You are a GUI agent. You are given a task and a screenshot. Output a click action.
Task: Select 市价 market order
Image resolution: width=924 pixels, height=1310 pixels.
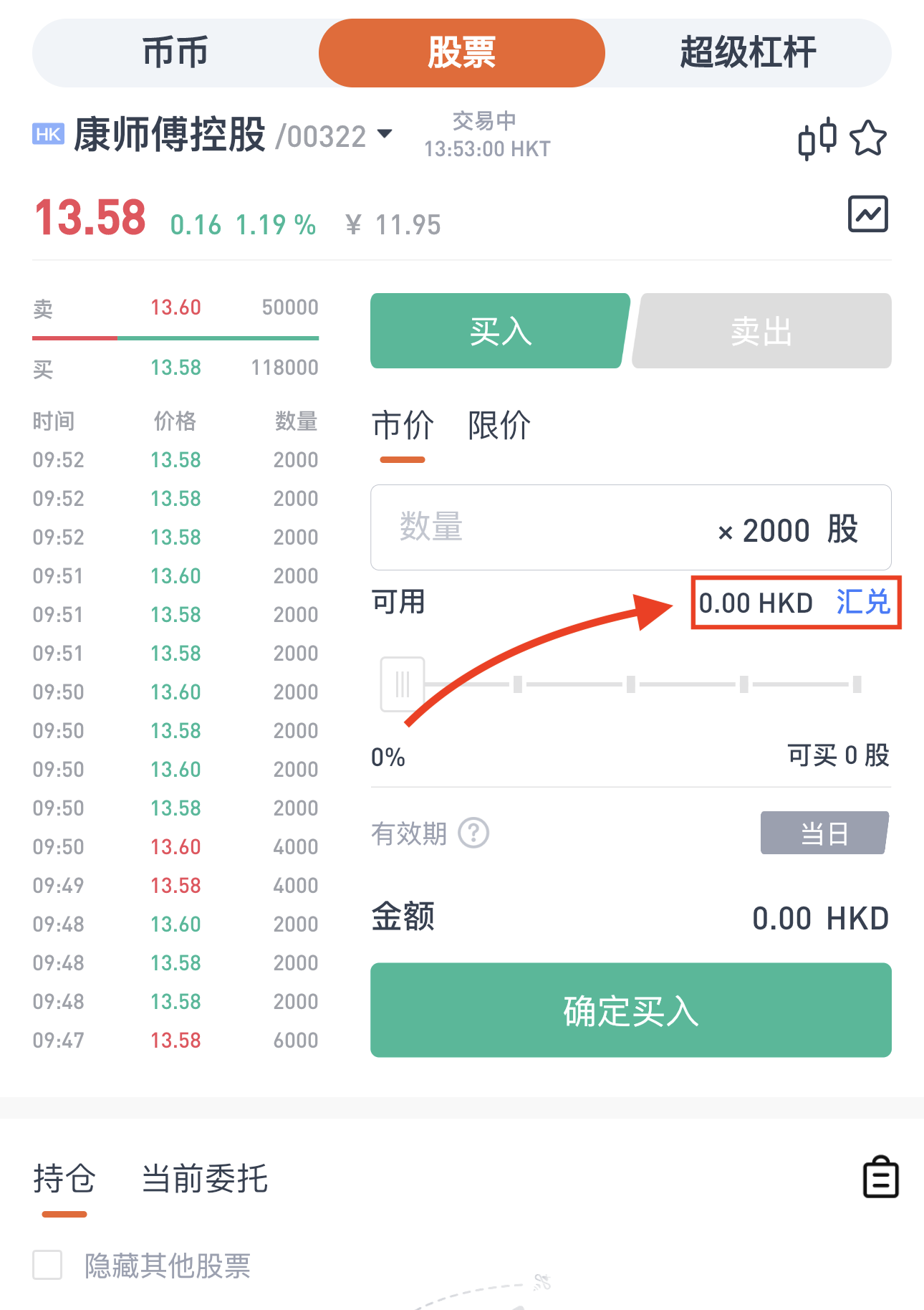click(x=403, y=426)
